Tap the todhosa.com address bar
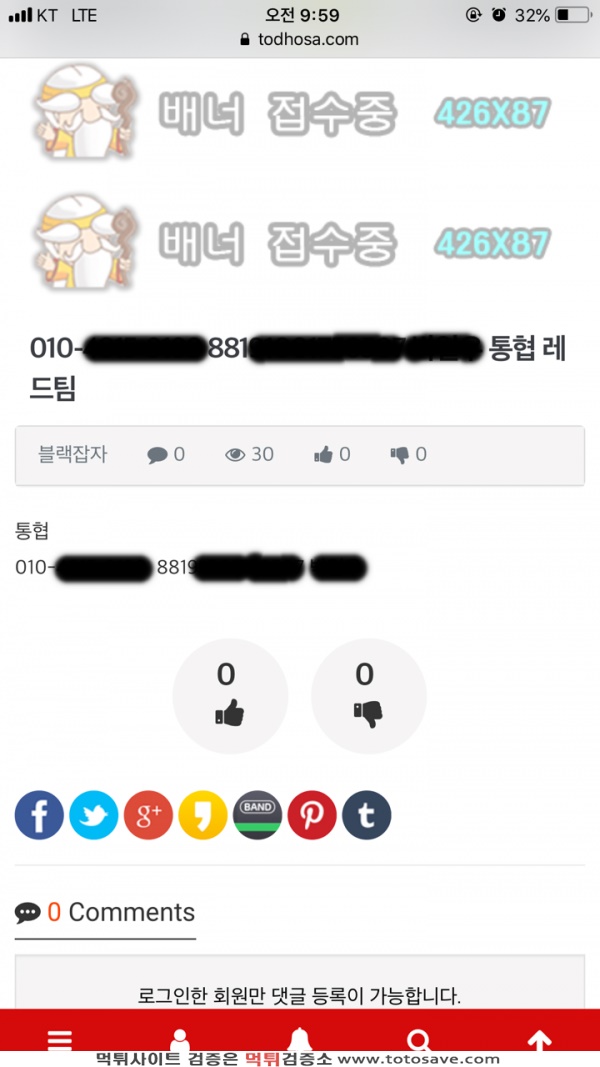This screenshot has width=600, height=1067. (x=300, y=39)
